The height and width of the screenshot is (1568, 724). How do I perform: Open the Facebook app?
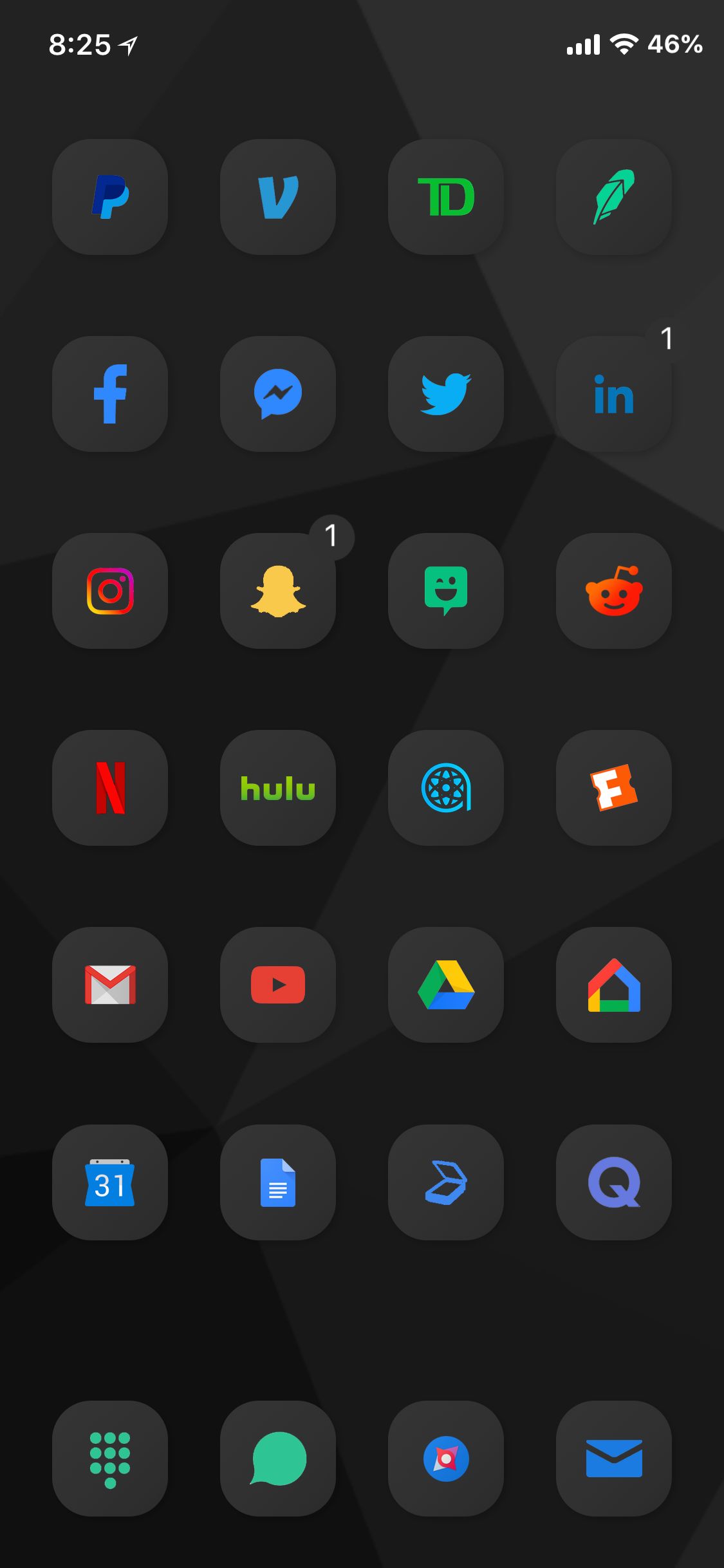tap(110, 394)
